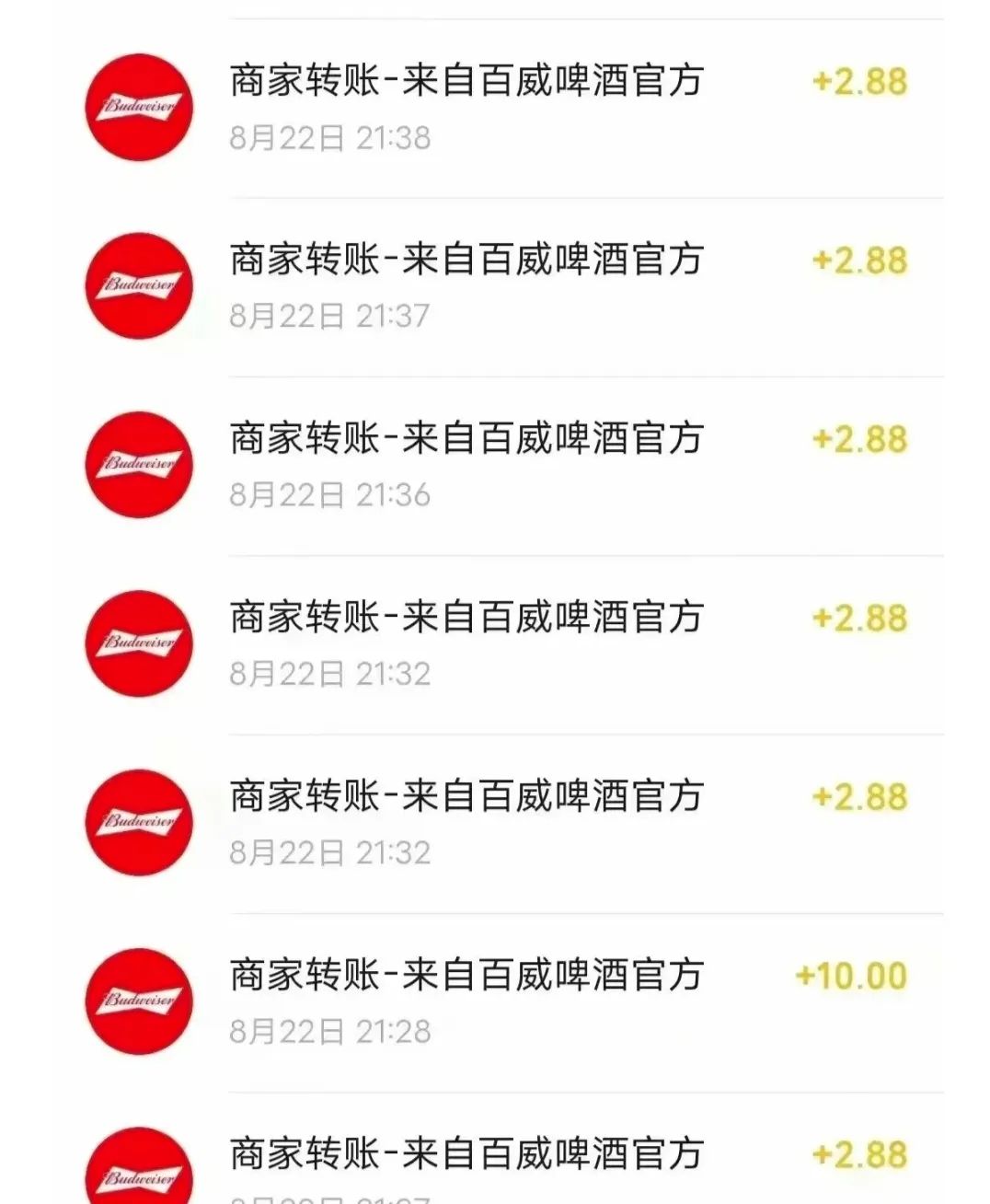Click the 21:37 transaction title text
This screenshot has width=990, height=1204.
tap(466, 259)
